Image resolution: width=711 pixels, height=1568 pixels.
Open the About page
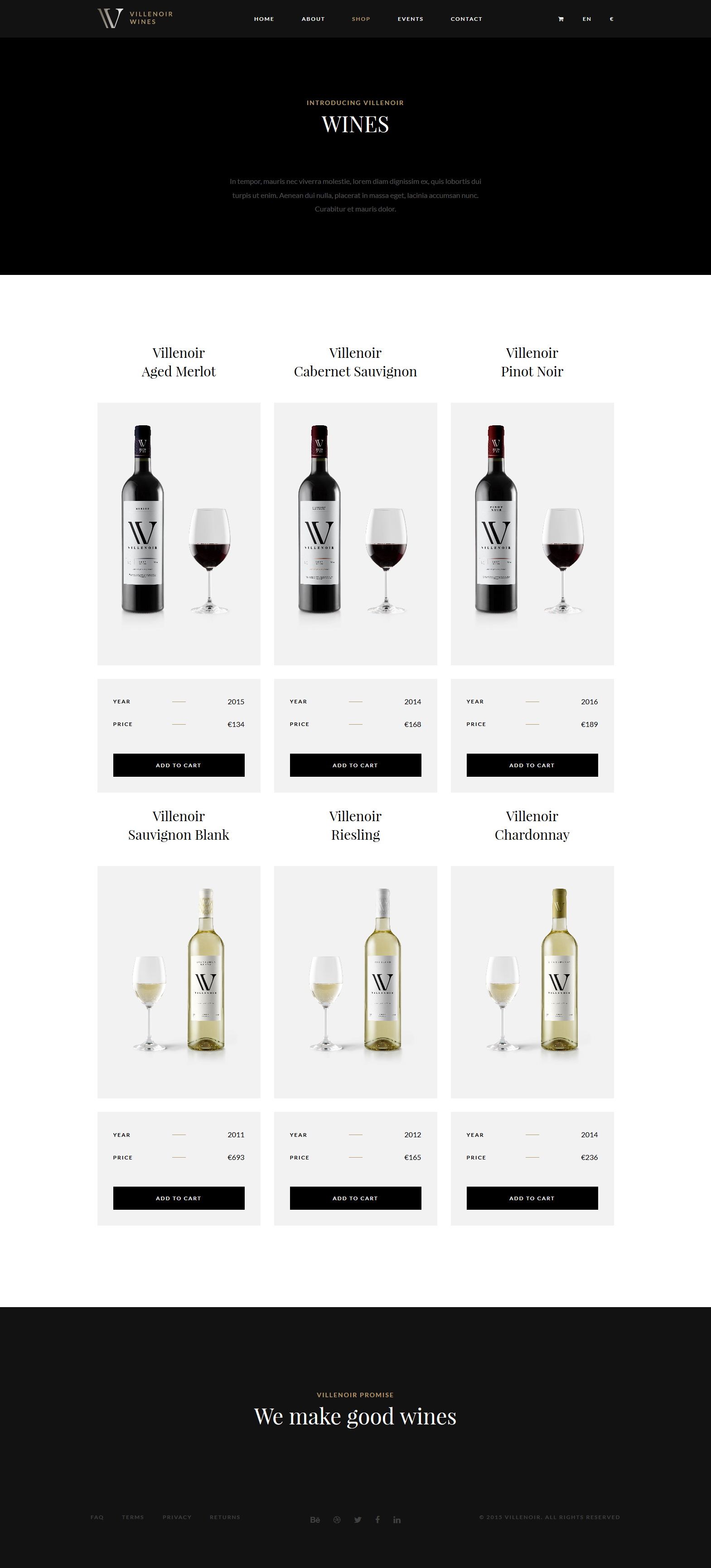coord(313,19)
